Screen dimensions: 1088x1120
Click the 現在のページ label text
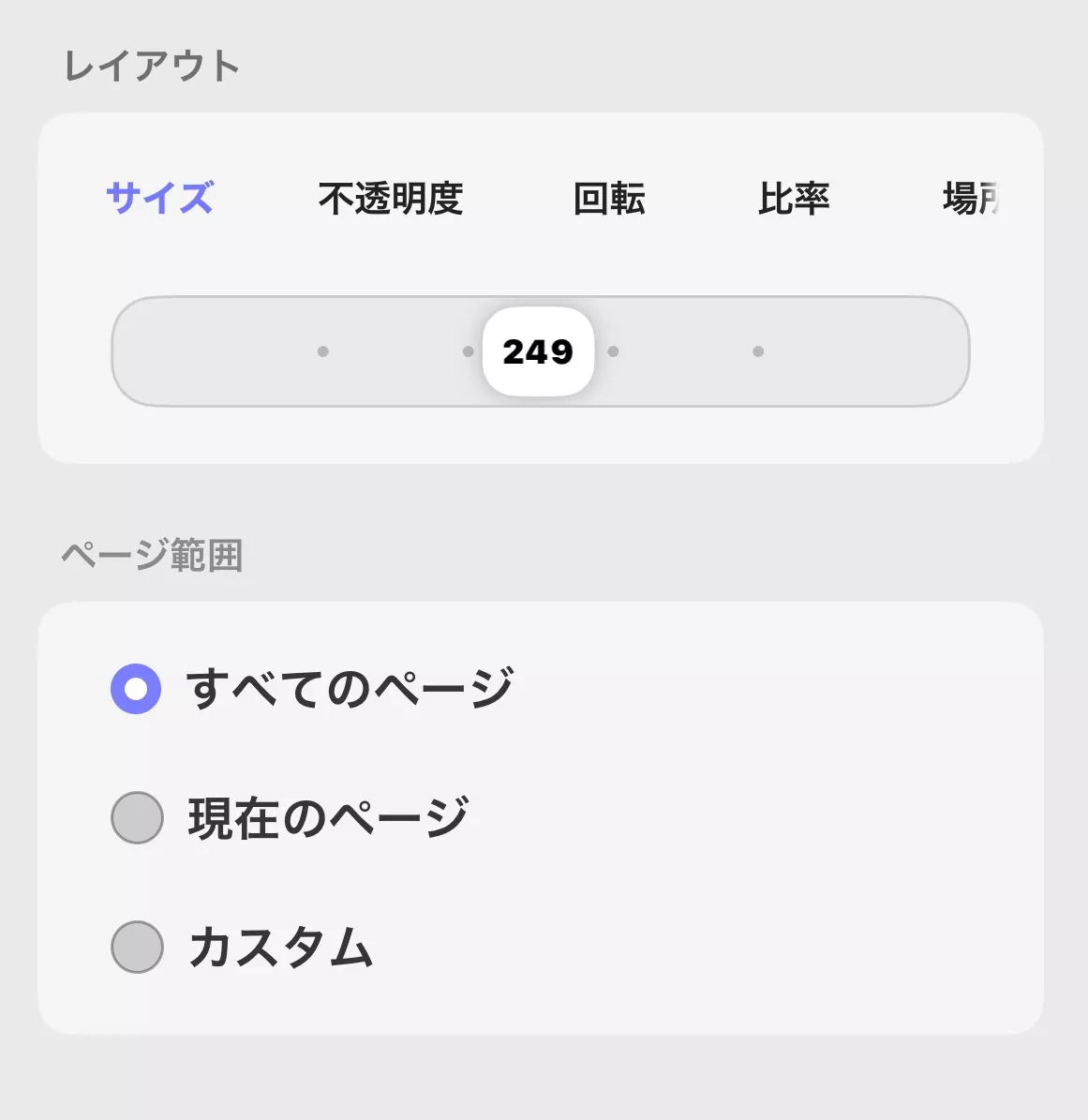(x=330, y=817)
